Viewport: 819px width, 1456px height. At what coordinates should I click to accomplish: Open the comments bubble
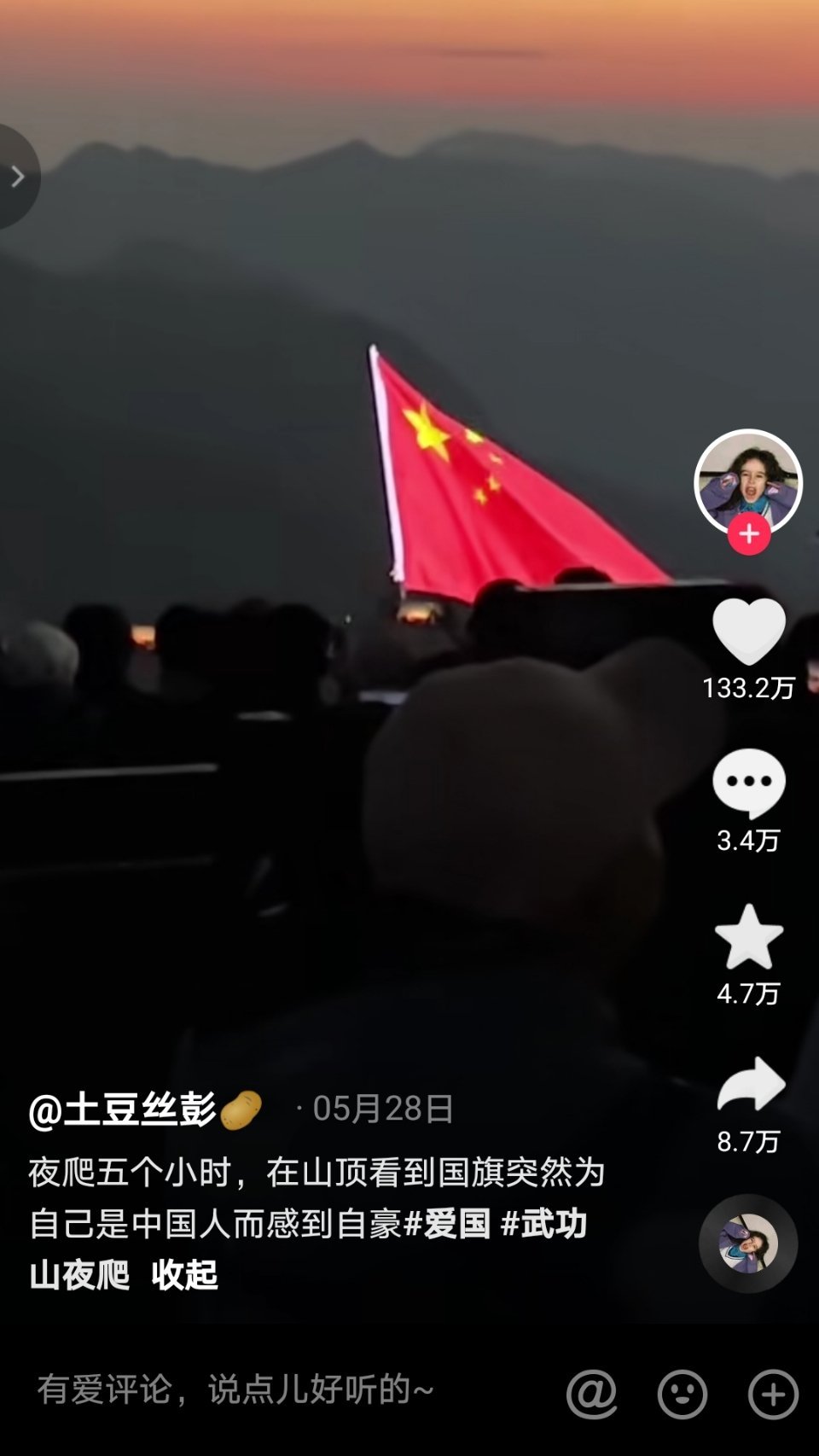point(748,783)
